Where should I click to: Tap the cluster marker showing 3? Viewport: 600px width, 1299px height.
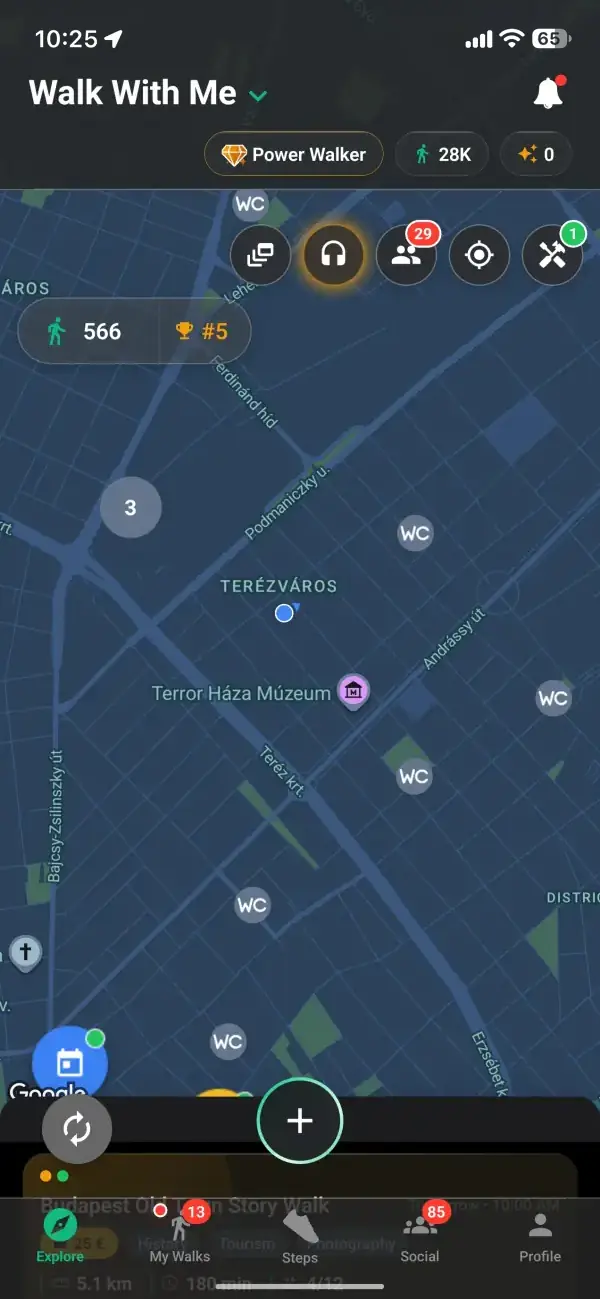130,508
